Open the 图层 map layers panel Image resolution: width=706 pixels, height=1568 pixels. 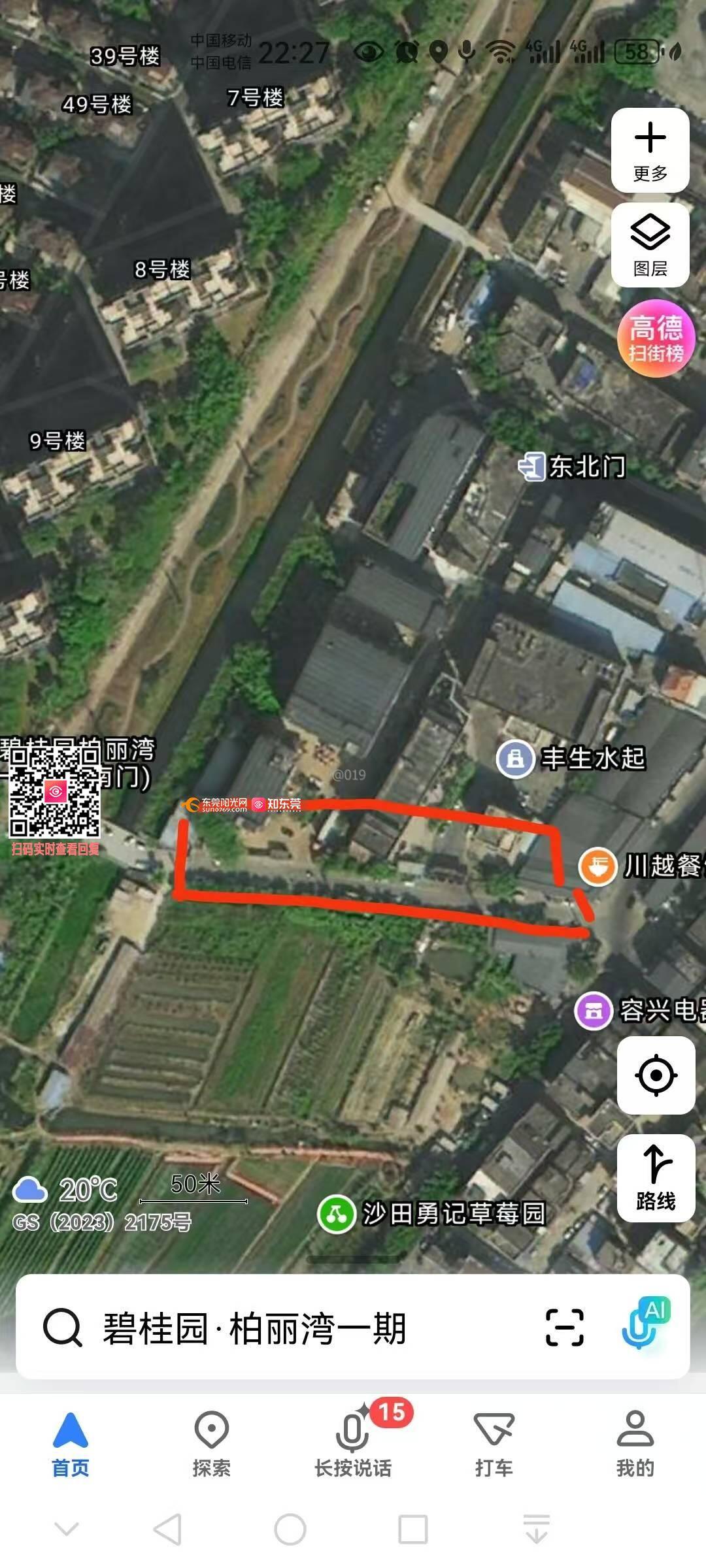(x=650, y=245)
